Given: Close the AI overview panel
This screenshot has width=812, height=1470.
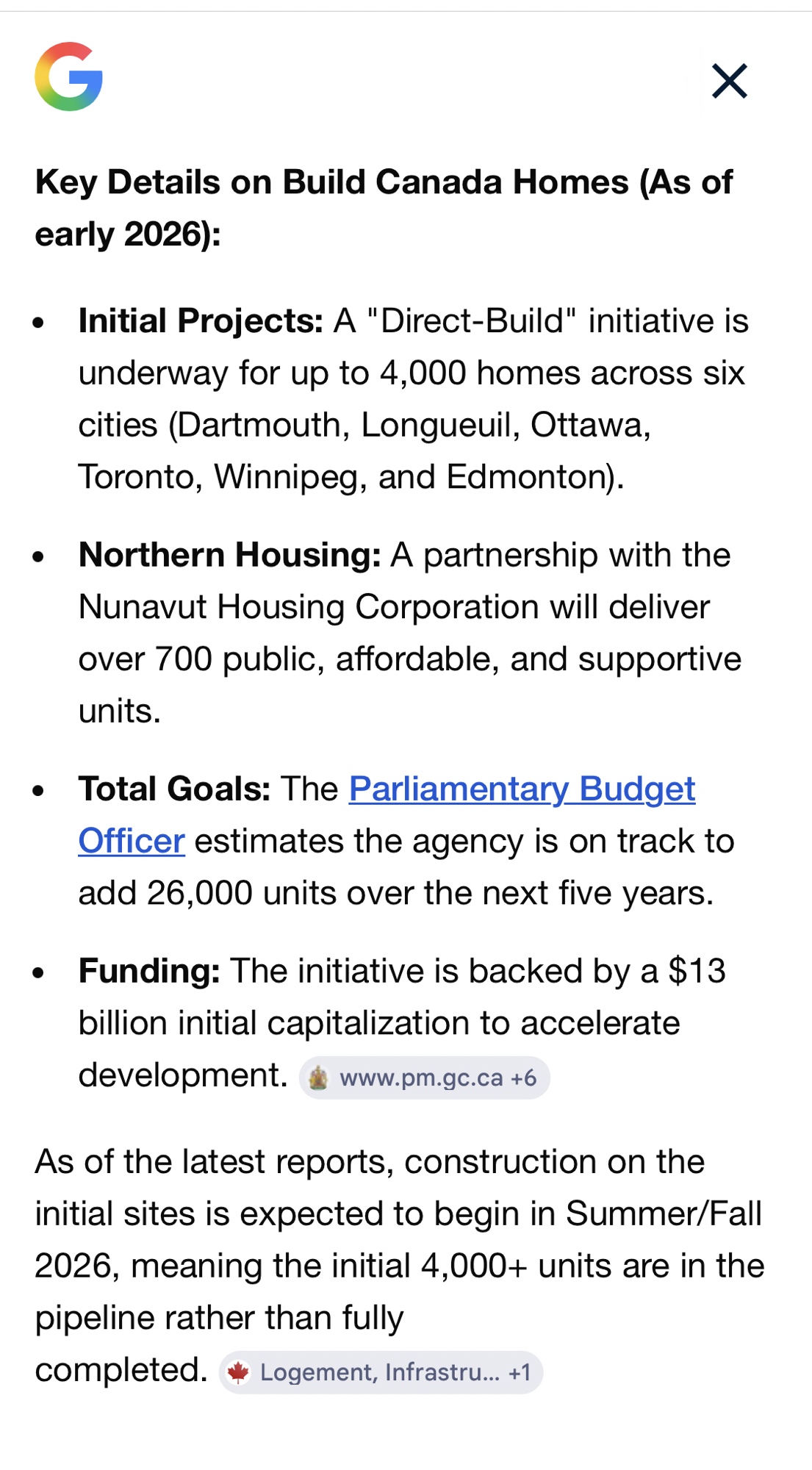Looking at the screenshot, I should tap(729, 81).
